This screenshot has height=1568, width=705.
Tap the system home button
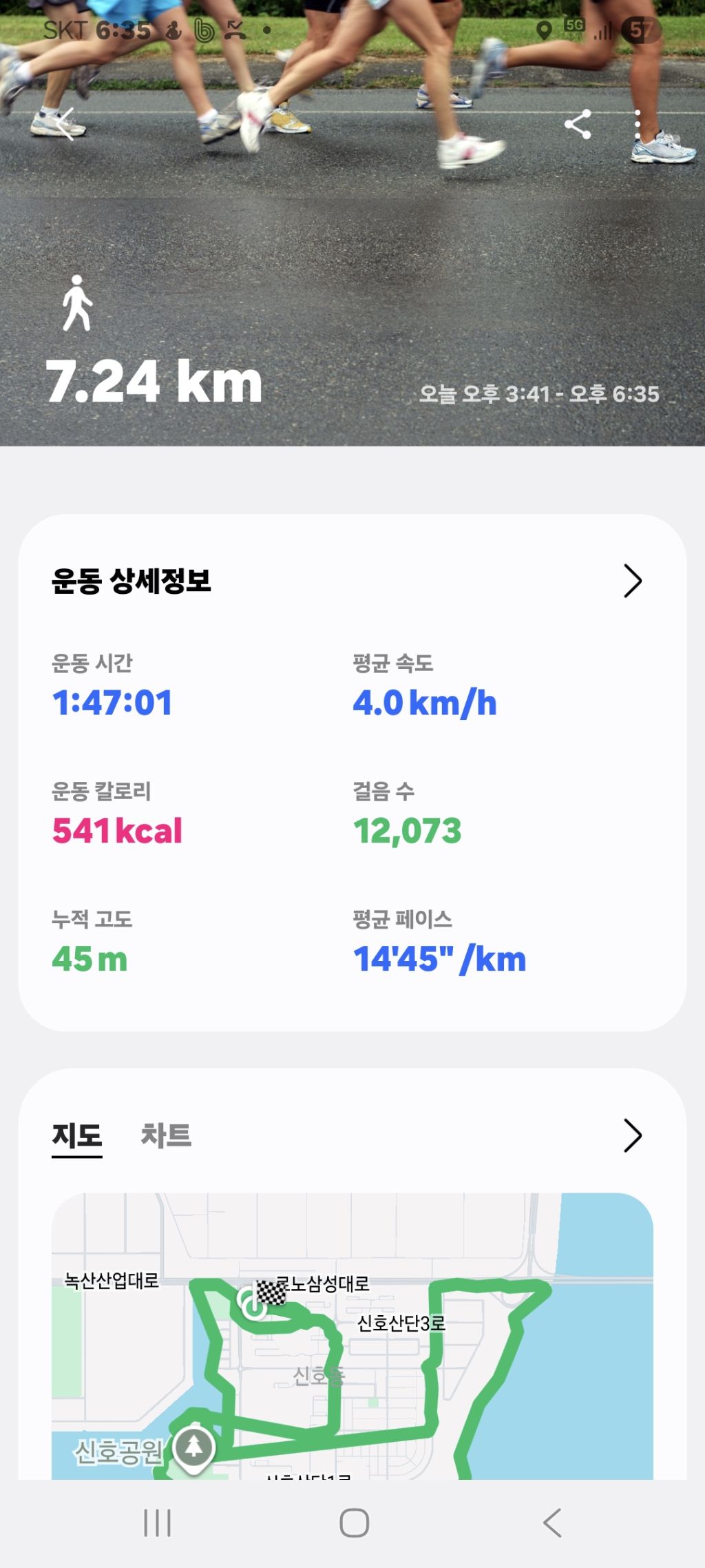coord(354,1523)
